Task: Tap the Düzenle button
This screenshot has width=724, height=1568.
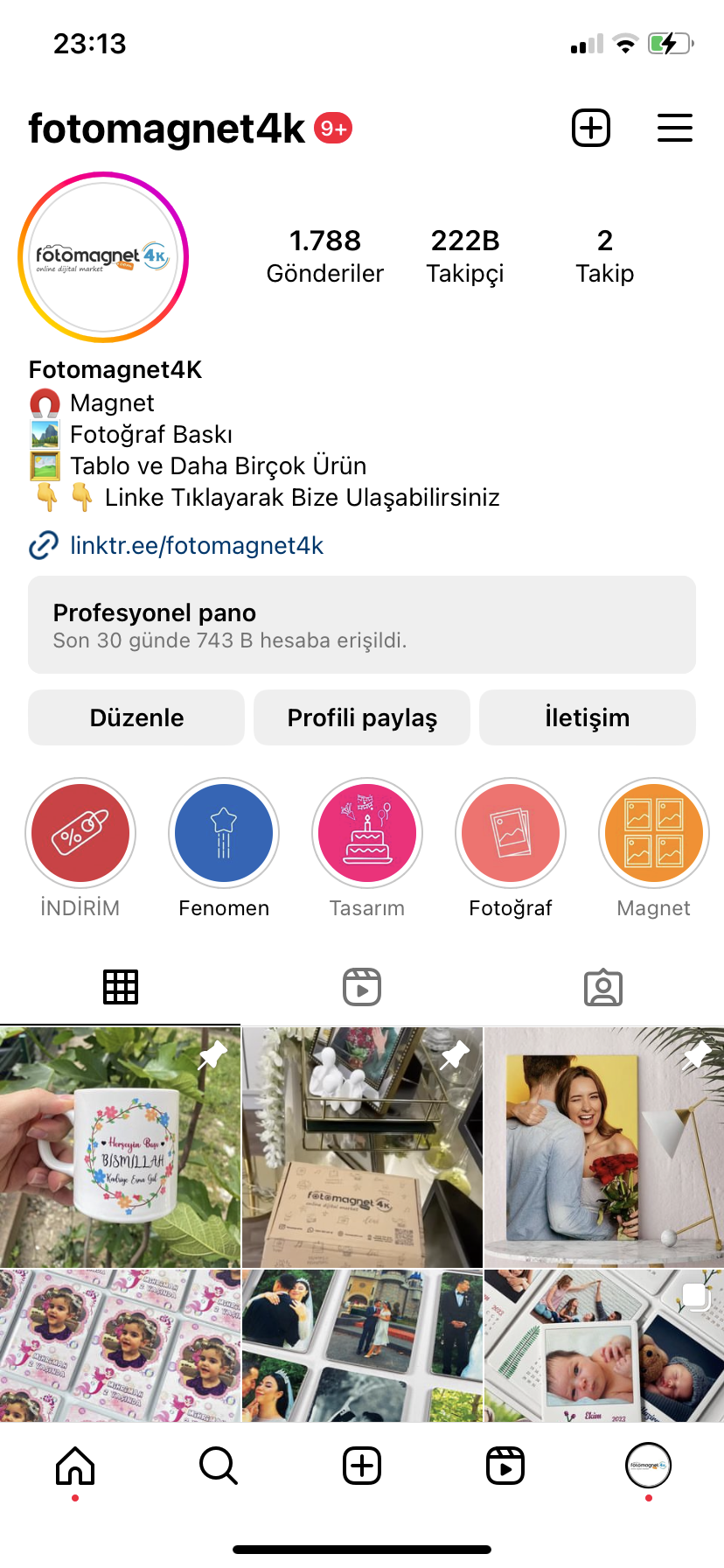Action: coord(136,717)
